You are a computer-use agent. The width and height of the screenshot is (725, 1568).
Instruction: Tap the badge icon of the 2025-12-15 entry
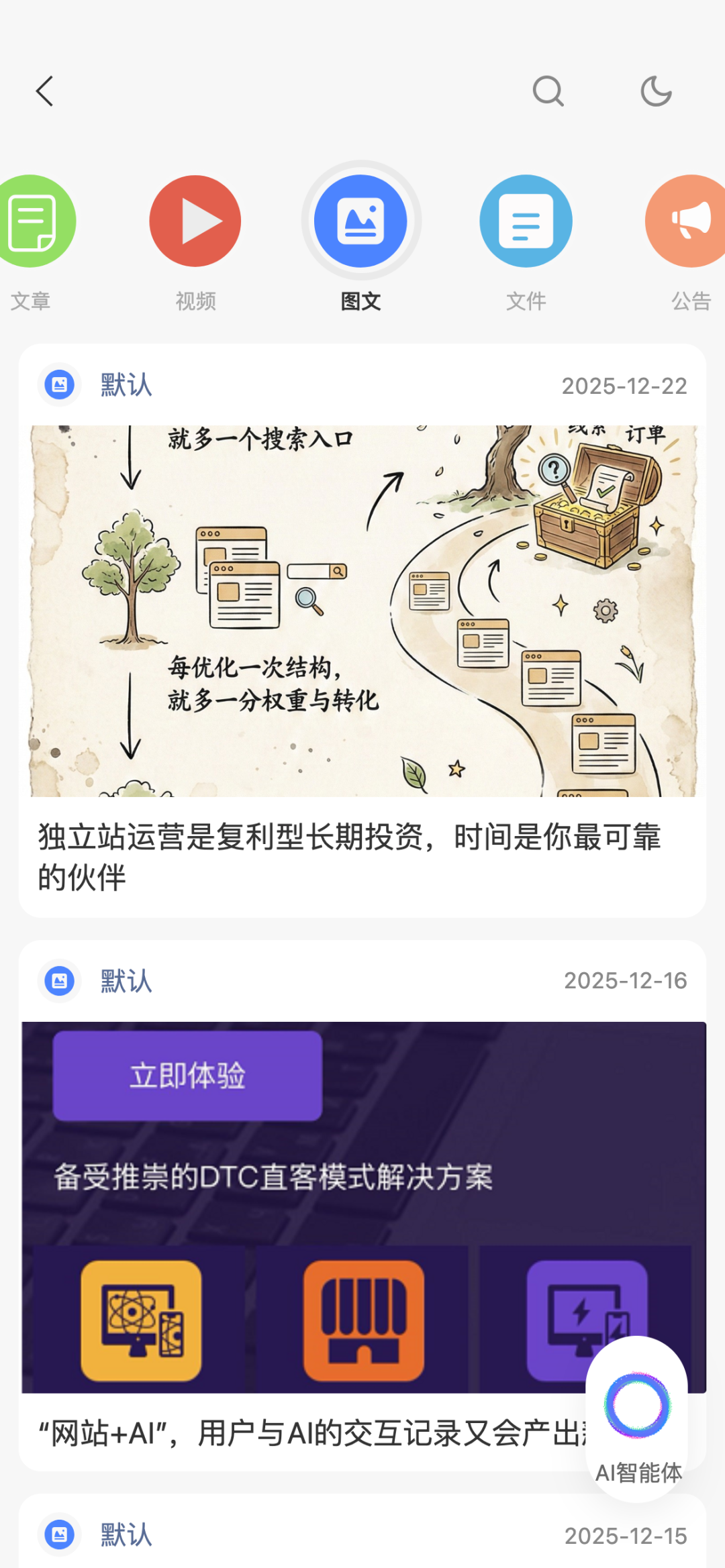(x=59, y=1536)
